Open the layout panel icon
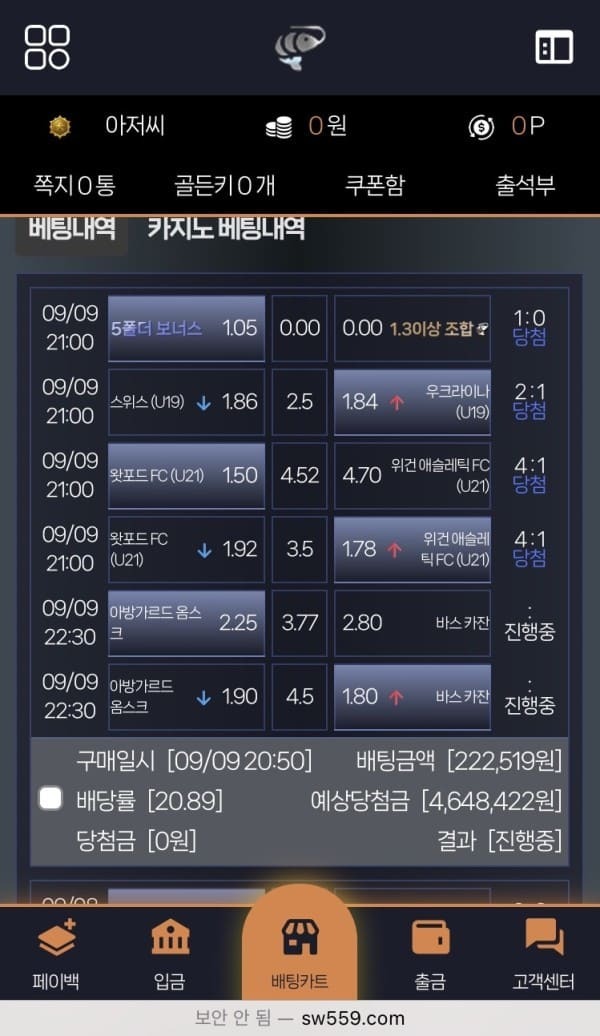600x1036 pixels. (553, 47)
